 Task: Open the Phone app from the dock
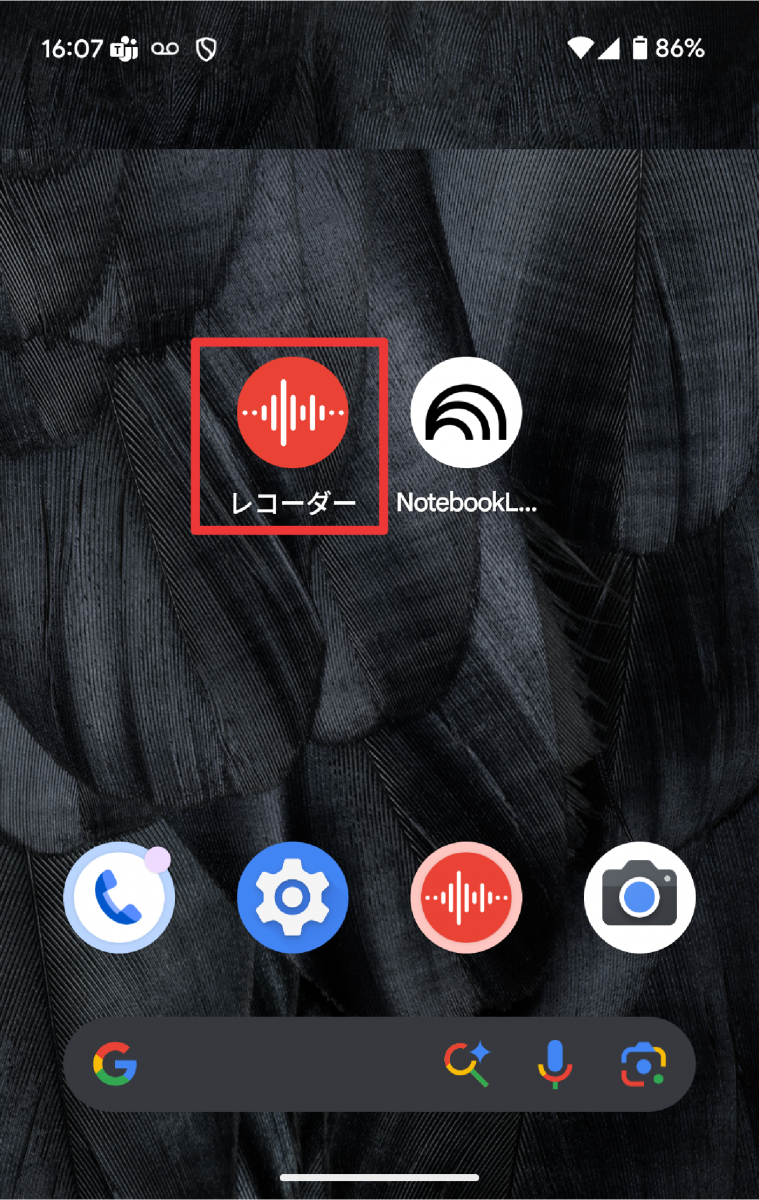pyautogui.click(x=119, y=897)
